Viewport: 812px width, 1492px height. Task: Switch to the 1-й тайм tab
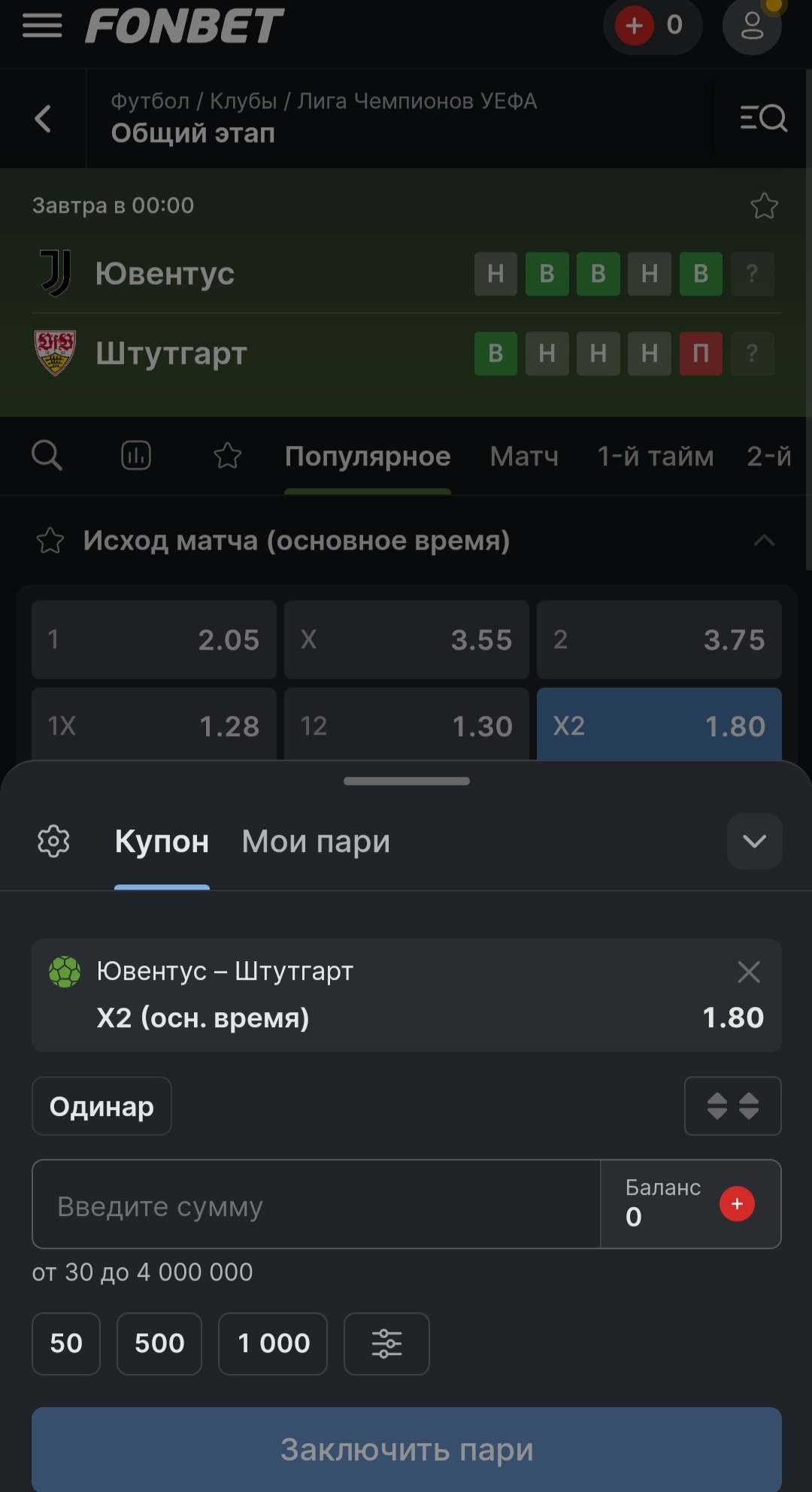[655, 456]
